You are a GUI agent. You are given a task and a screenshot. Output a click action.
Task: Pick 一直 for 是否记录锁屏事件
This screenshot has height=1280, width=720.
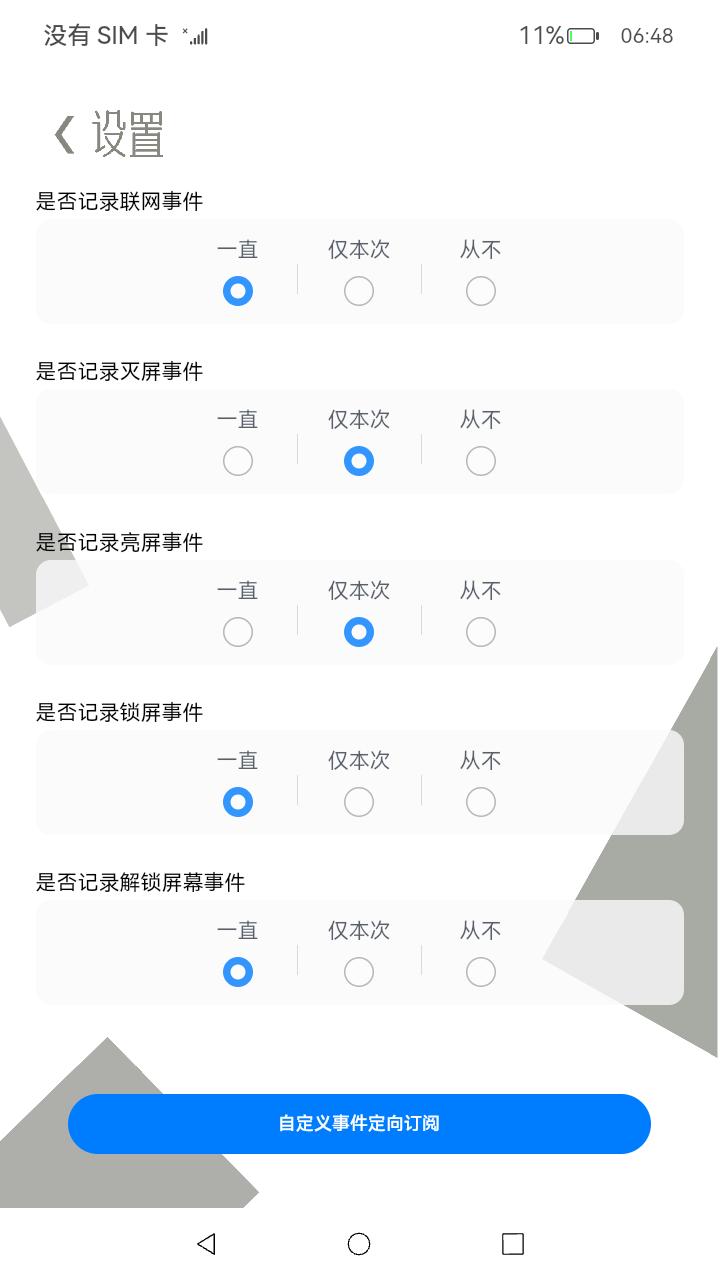pos(238,802)
